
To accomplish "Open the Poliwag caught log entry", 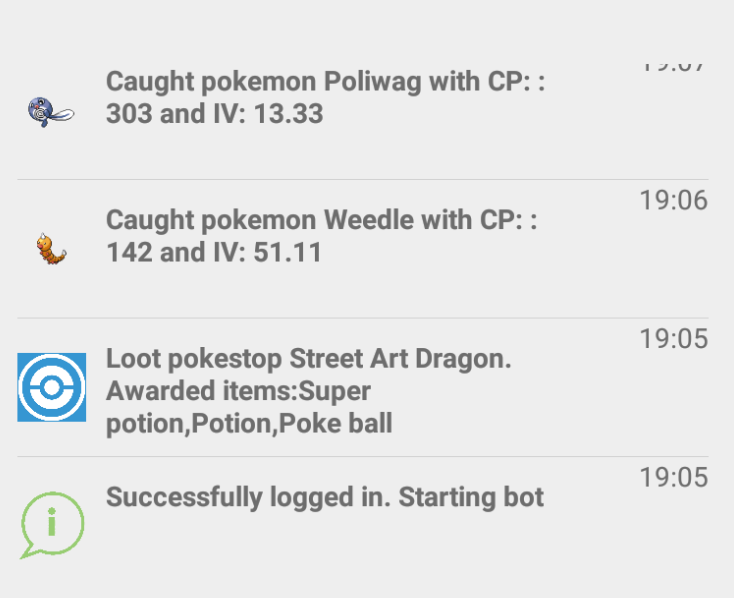I will click(x=324, y=98).
